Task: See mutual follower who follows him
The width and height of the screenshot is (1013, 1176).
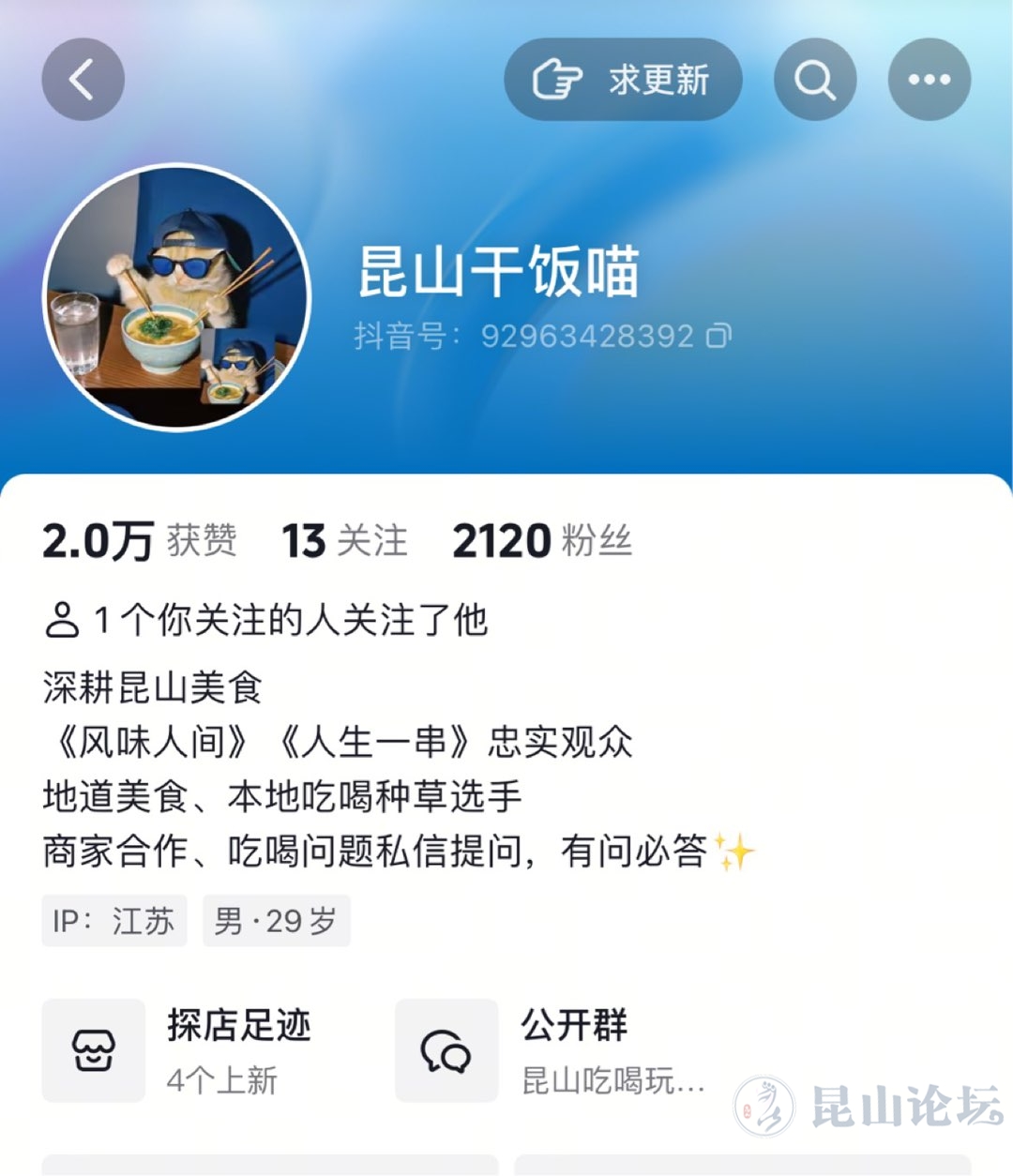Action: (x=266, y=620)
